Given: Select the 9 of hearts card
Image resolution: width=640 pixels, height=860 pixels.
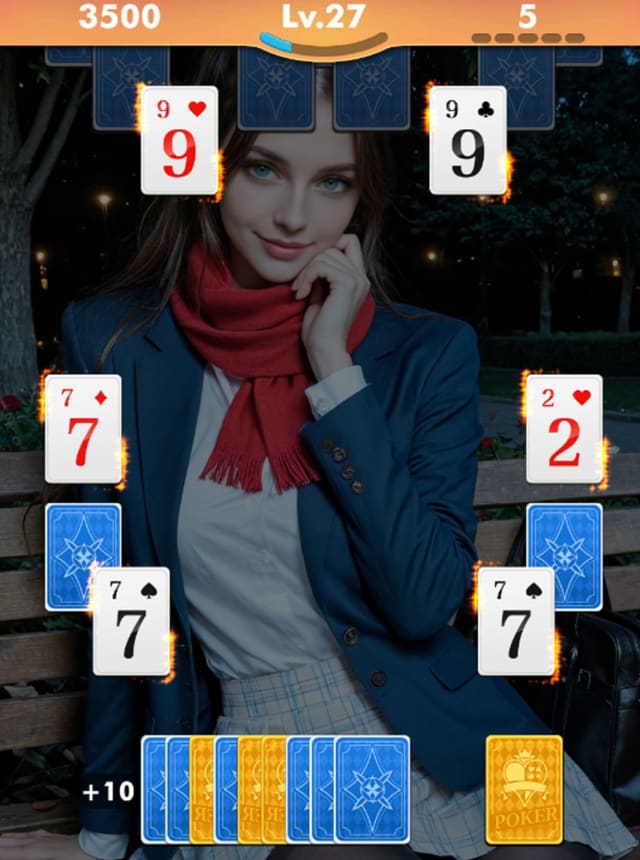Looking at the screenshot, I should point(179,140).
